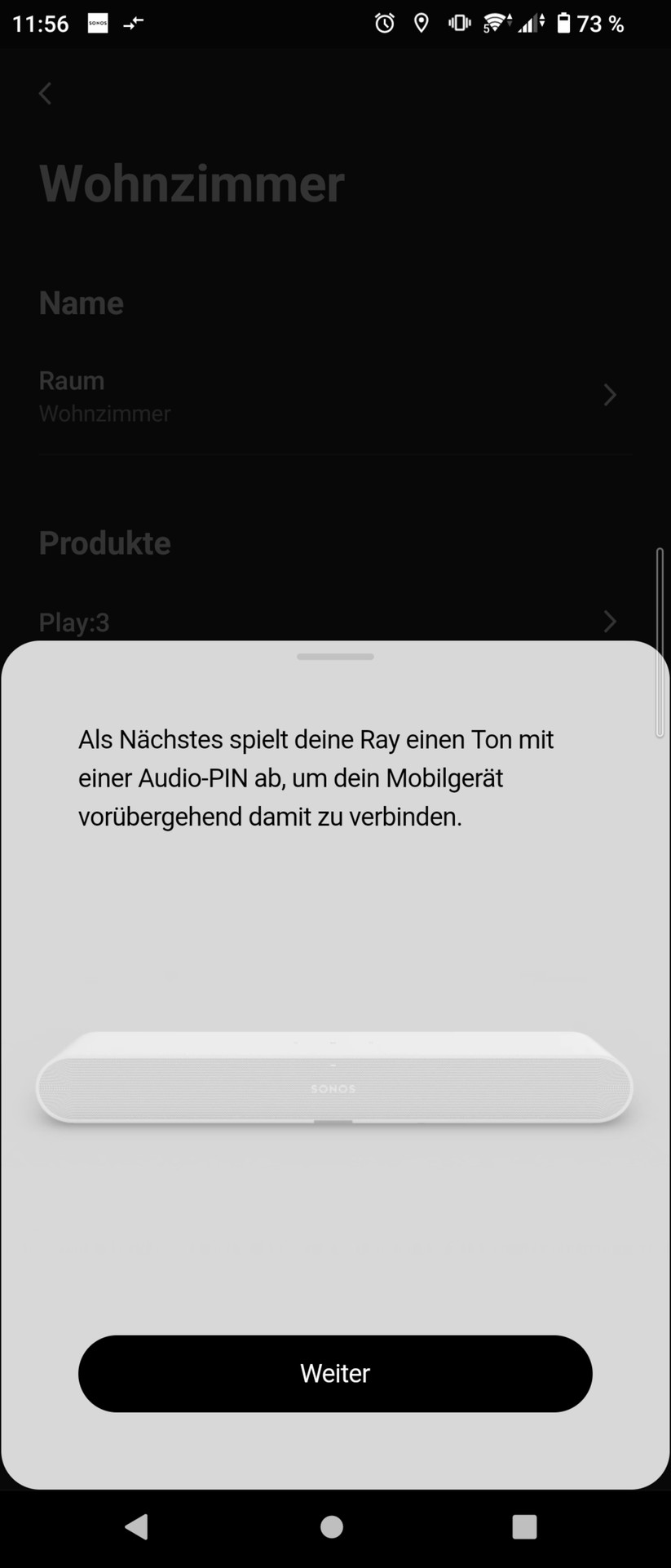Image resolution: width=671 pixels, height=1568 pixels.
Task: Open the Sonos notification icon in status bar
Action: click(97, 23)
